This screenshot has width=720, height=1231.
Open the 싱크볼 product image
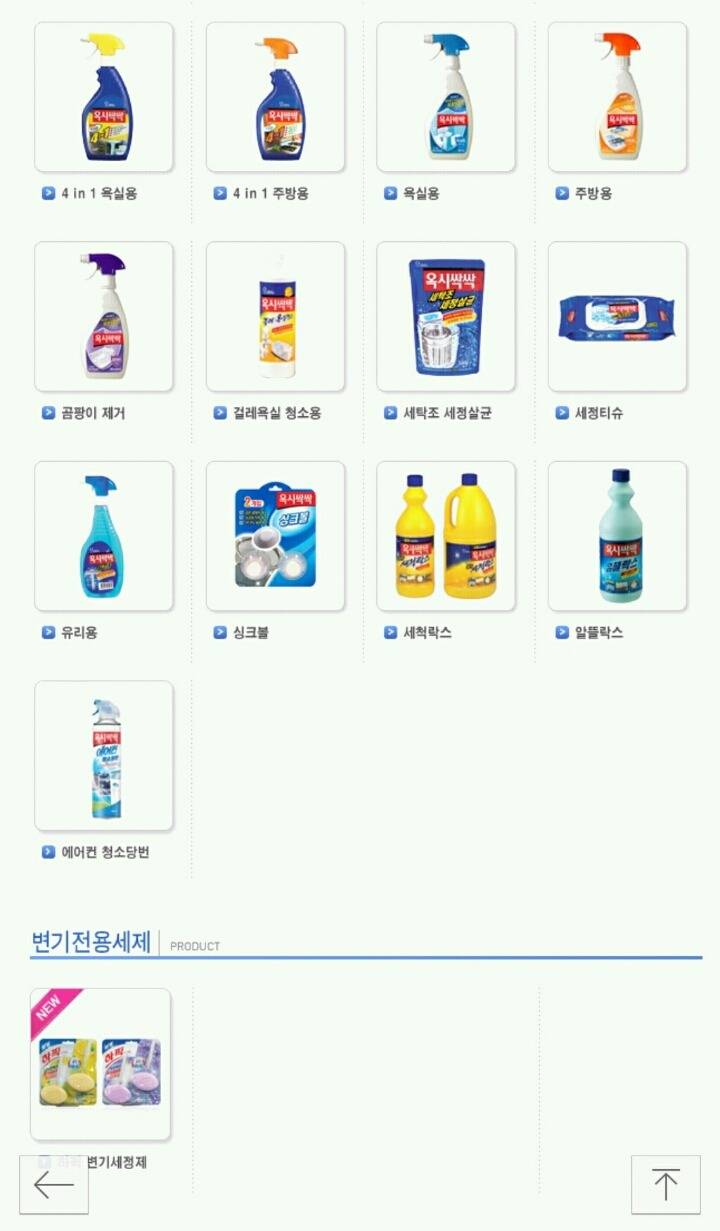click(275, 536)
